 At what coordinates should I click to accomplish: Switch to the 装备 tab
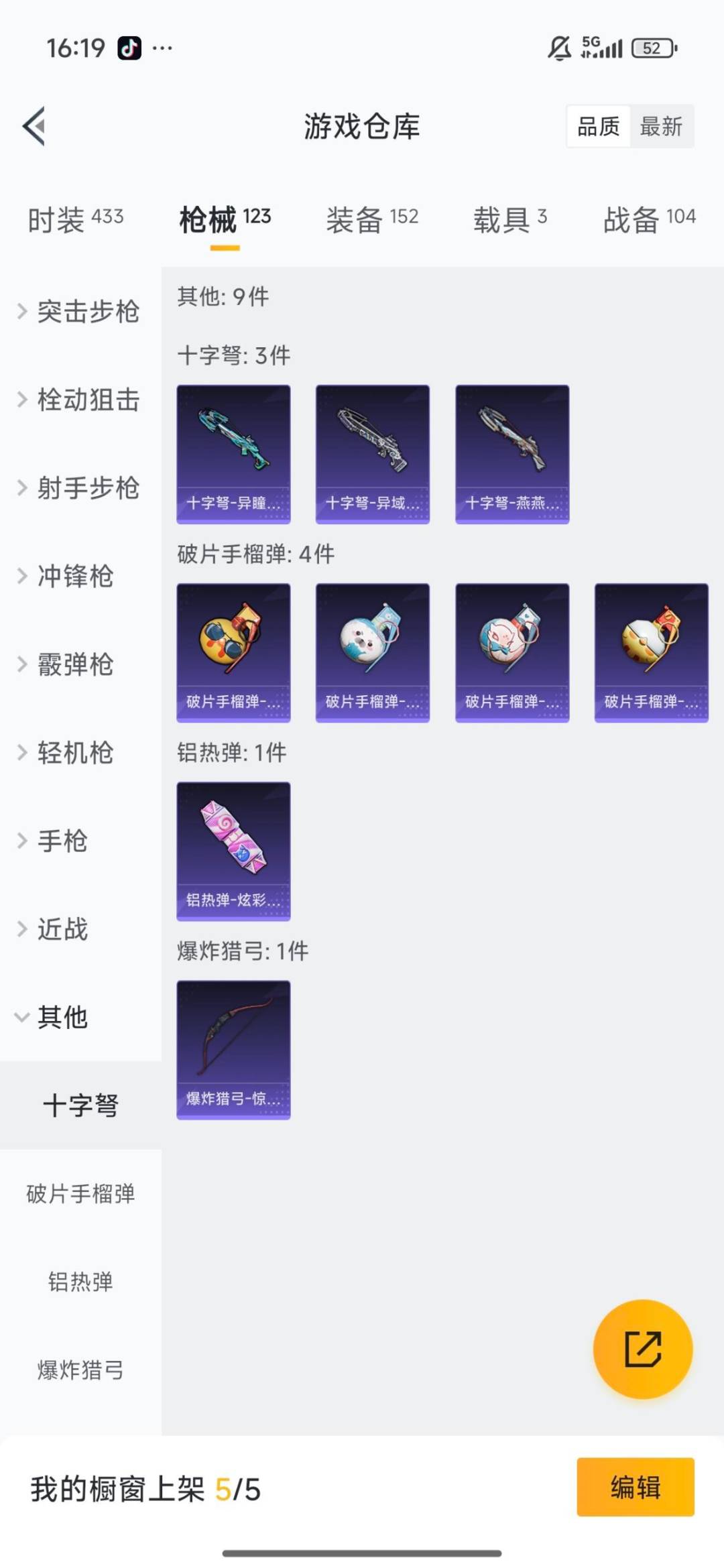(x=372, y=219)
